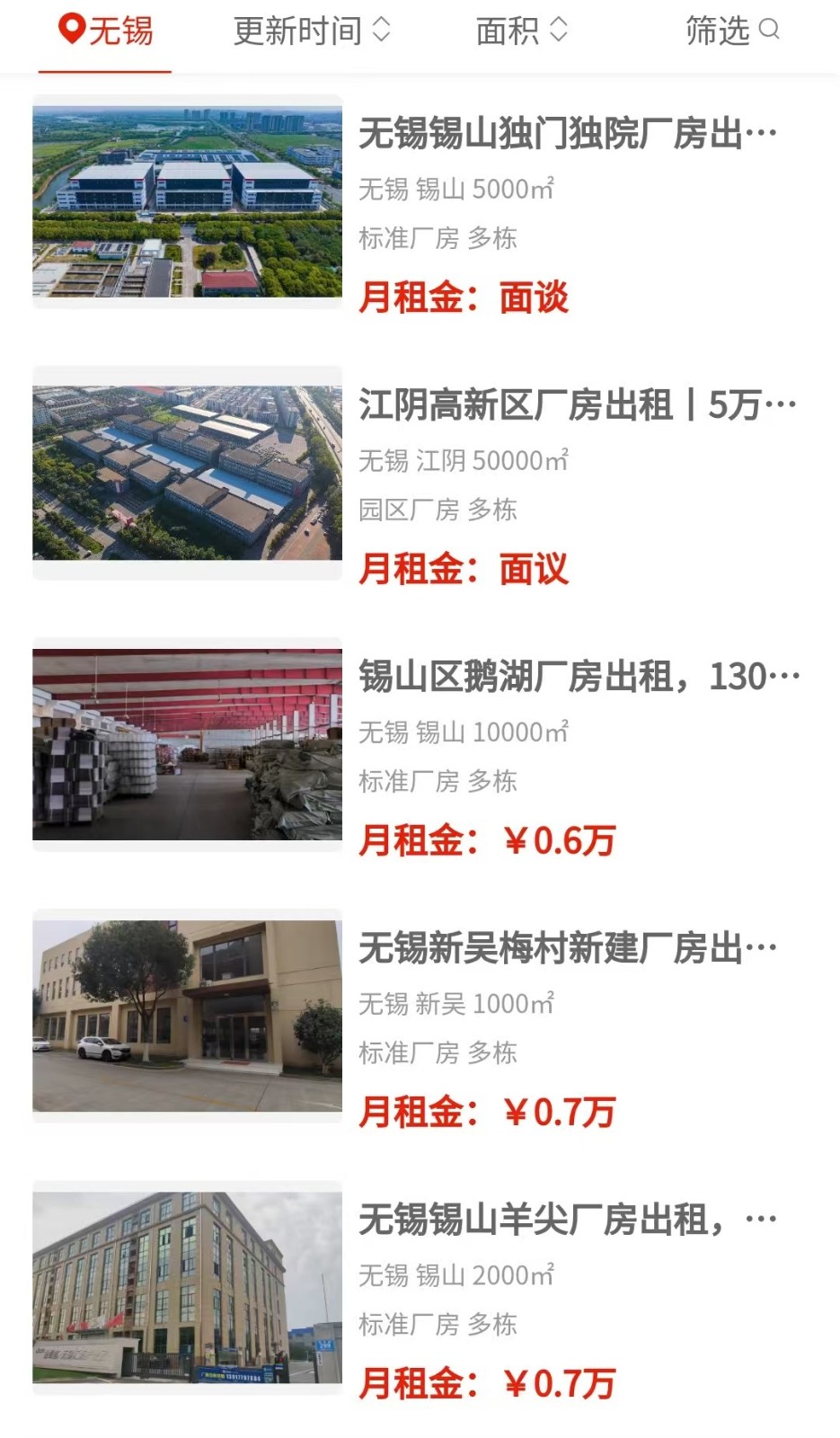Open the 无锡锡山羊尖厂房出租 listing

point(567,1221)
